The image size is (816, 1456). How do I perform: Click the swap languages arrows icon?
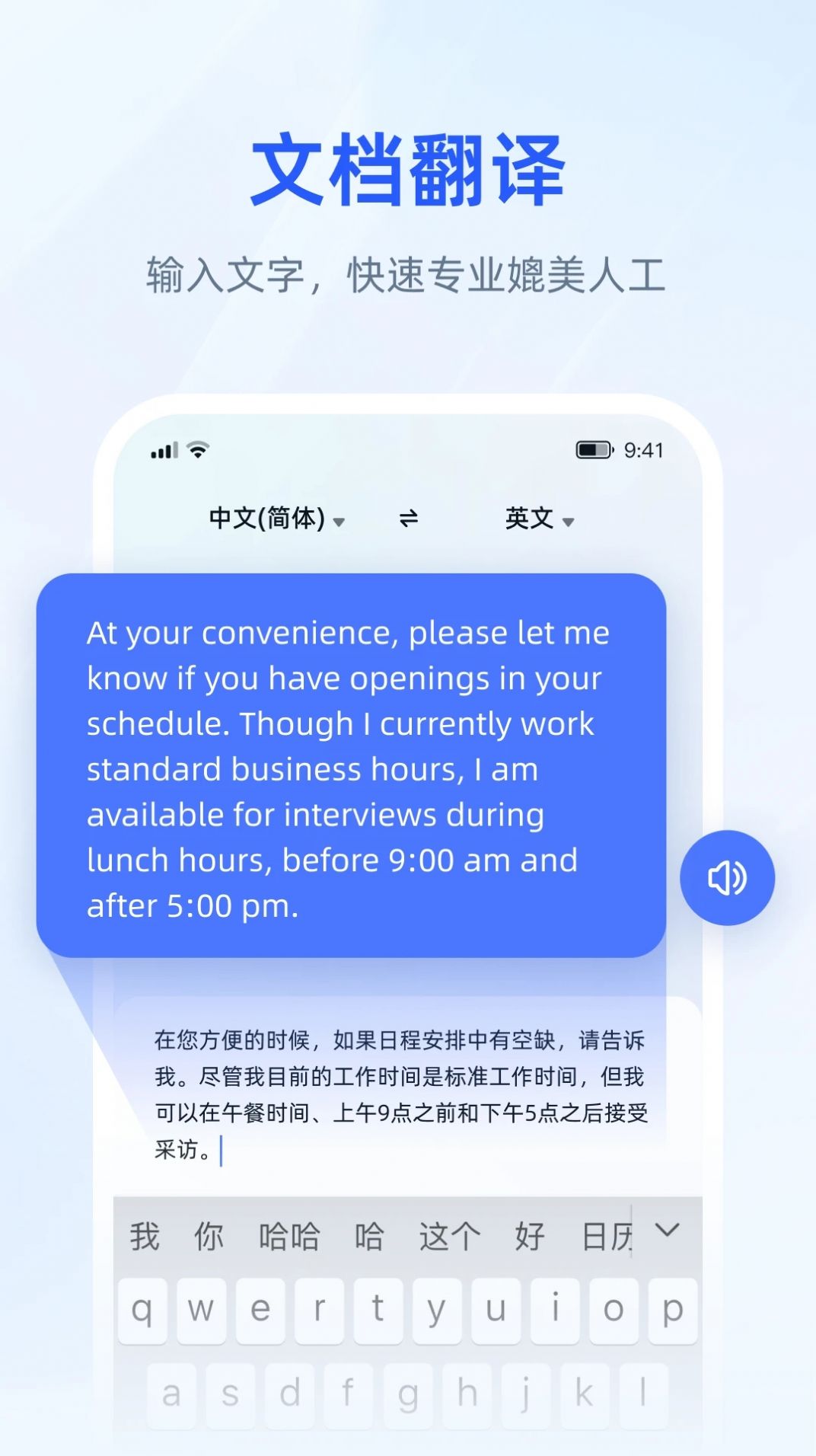tap(408, 519)
